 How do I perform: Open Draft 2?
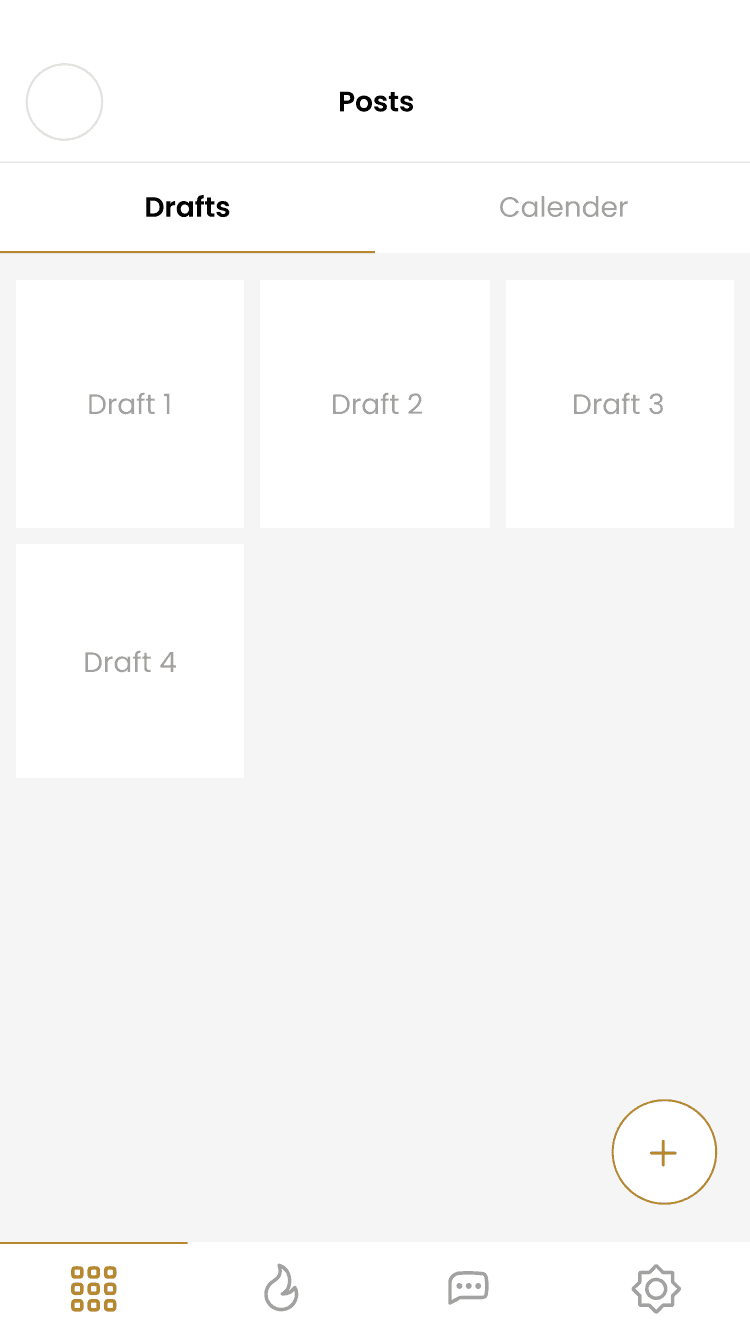pyautogui.click(x=375, y=404)
